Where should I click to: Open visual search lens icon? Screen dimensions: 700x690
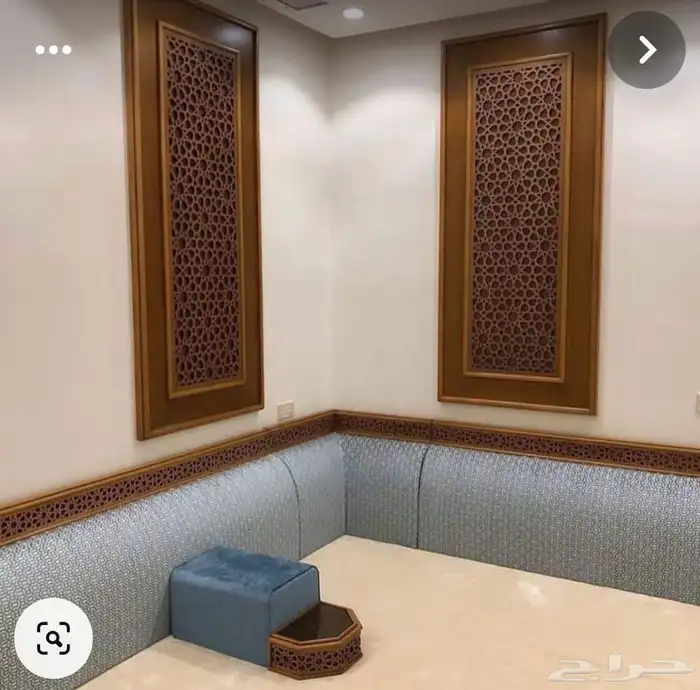click(x=53, y=637)
